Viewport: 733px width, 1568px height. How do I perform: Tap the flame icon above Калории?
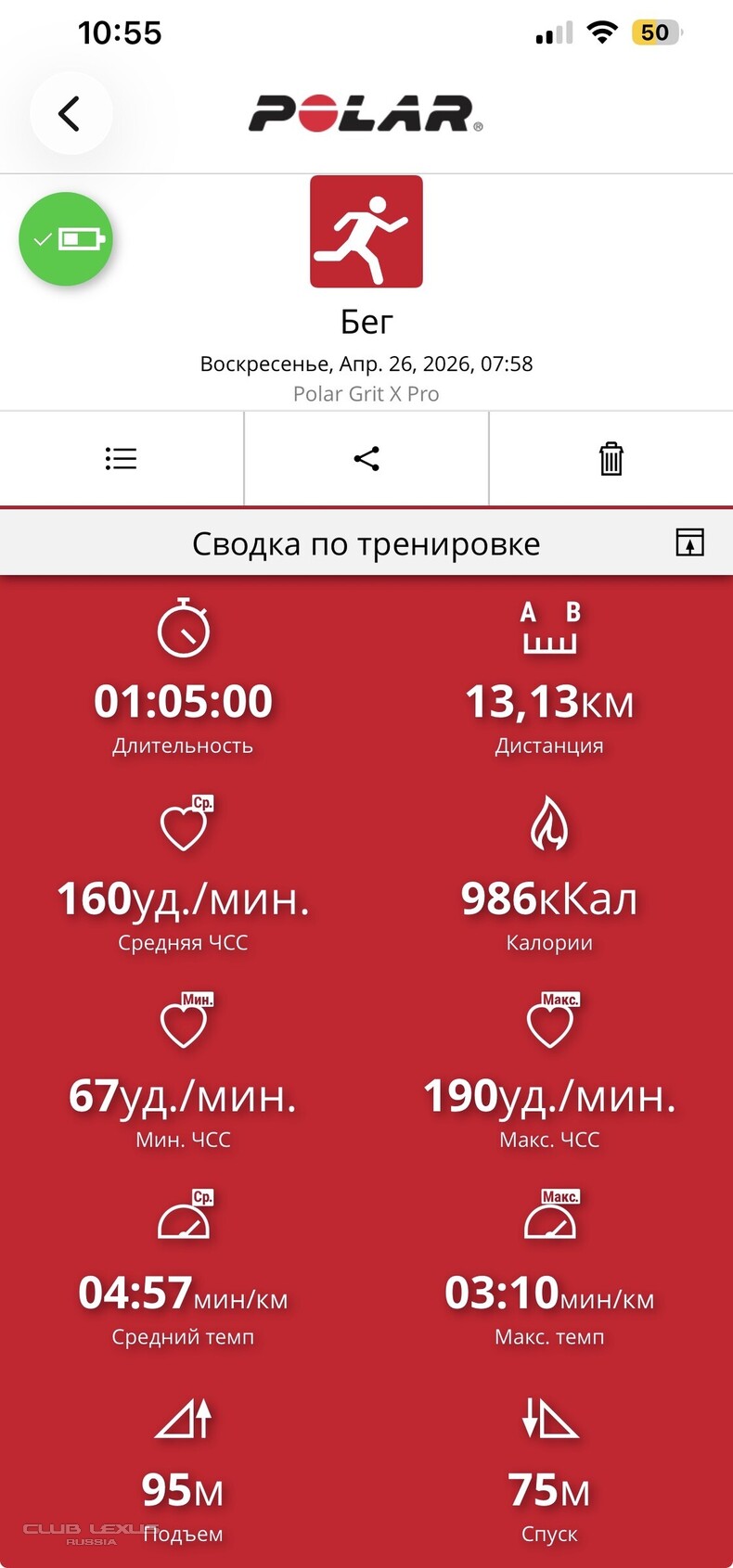550,828
